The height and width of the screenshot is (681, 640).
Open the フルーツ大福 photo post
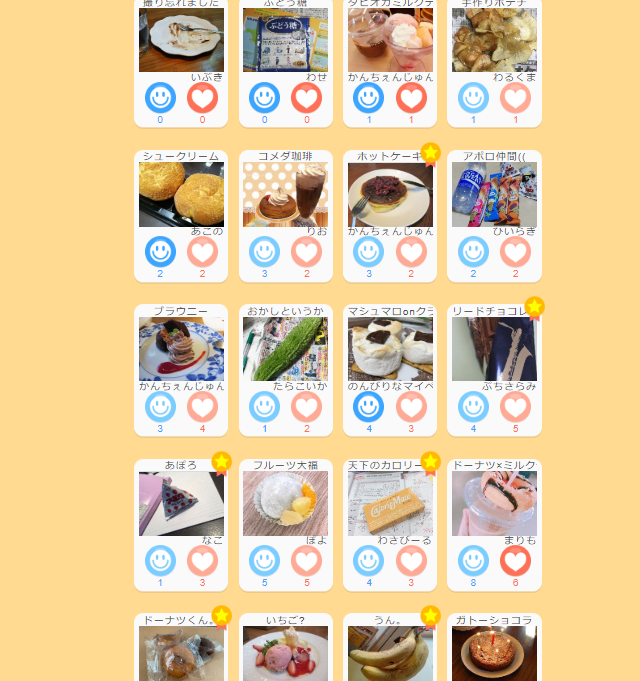285,503
